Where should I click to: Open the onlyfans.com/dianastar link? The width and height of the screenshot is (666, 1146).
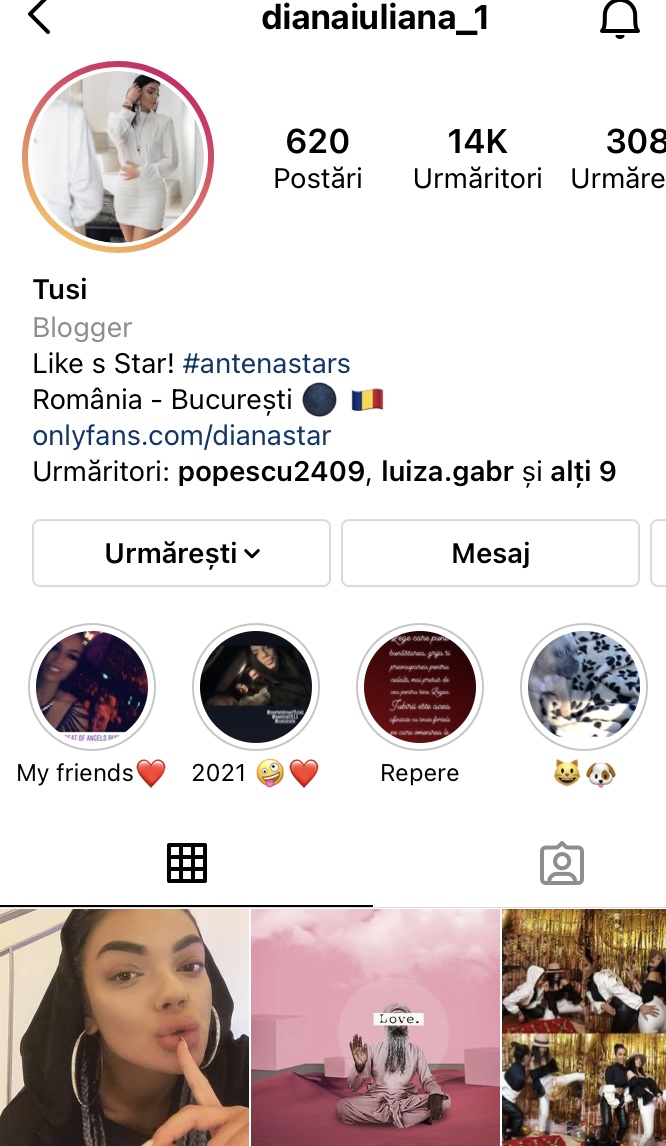(x=182, y=435)
